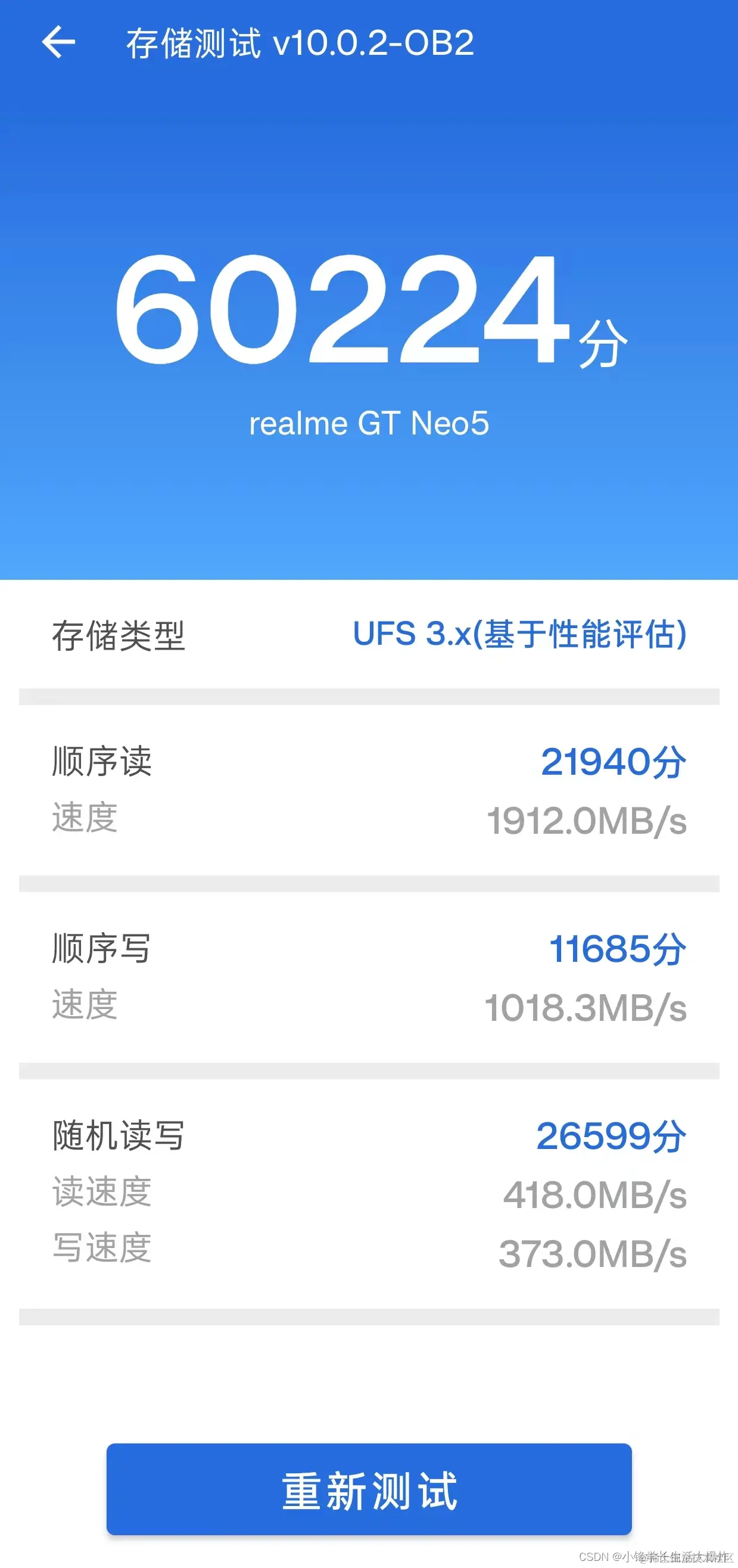Tap the 重新测试 button to retest
Screen dimensions: 738x1568
click(x=369, y=1489)
